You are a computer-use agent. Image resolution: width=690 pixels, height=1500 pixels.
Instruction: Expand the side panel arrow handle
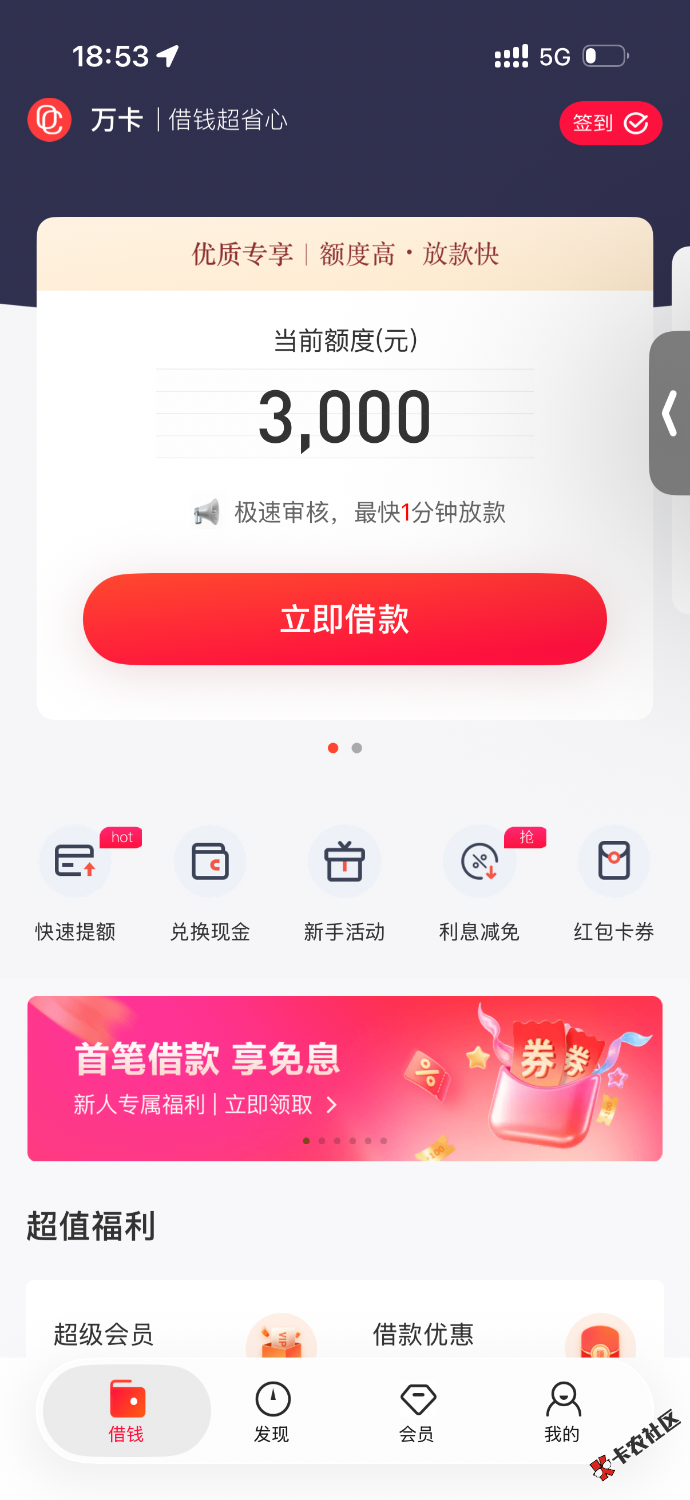click(670, 413)
